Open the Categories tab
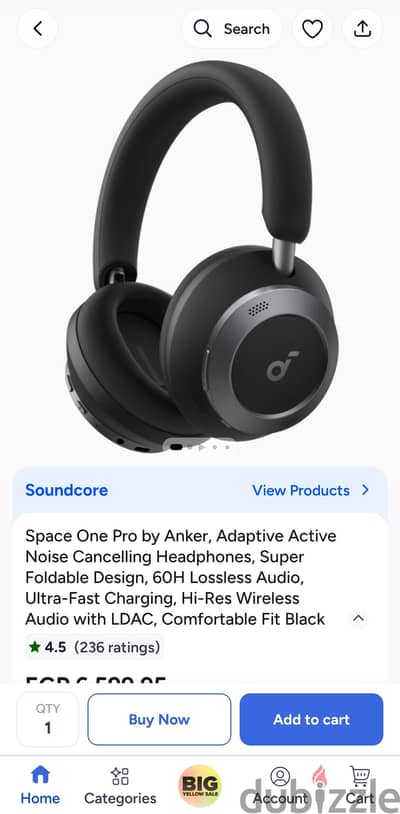This screenshot has height=814, width=400. pyautogui.click(x=120, y=786)
